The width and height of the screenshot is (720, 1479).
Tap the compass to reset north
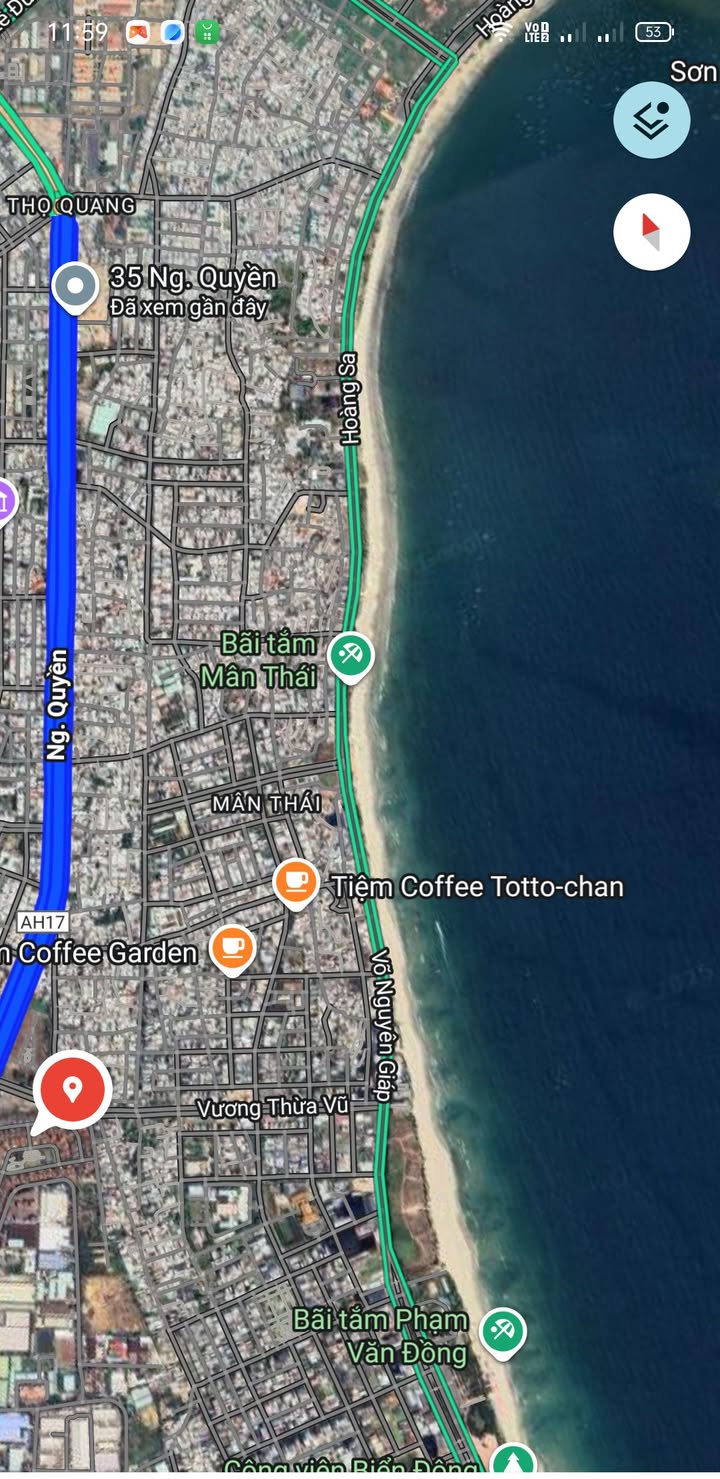[651, 232]
